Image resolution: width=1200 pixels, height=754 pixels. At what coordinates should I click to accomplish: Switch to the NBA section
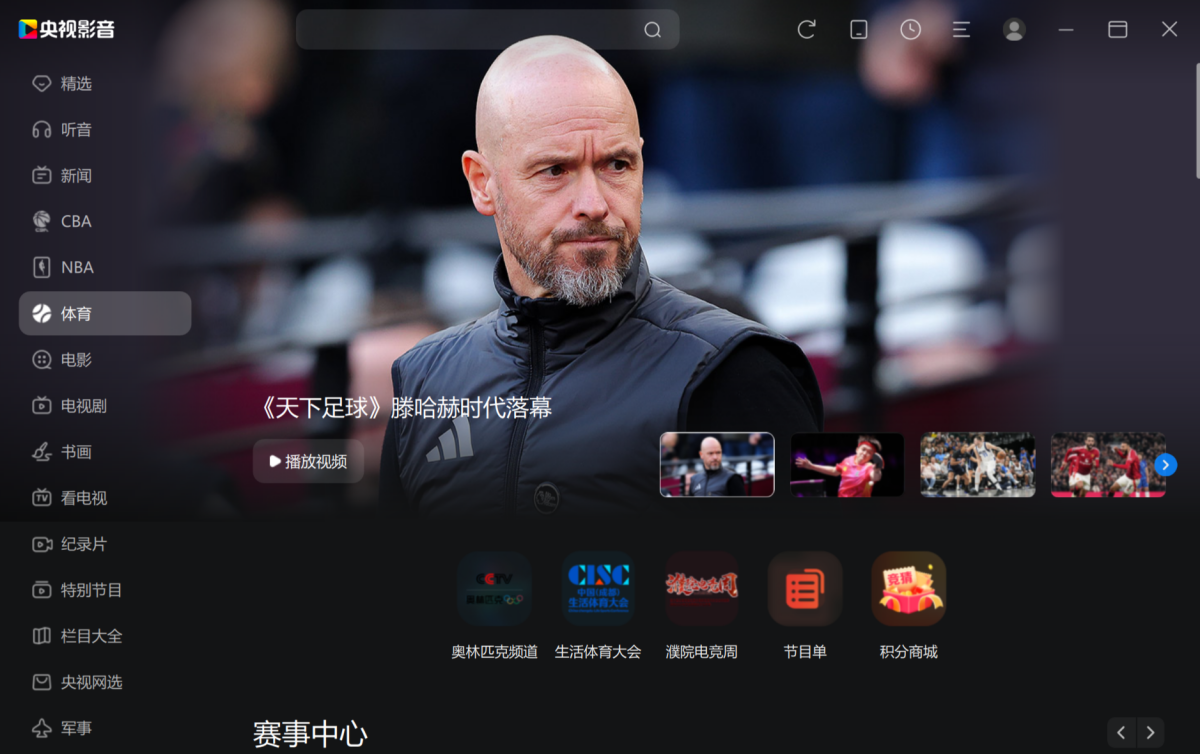pos(76,268)
